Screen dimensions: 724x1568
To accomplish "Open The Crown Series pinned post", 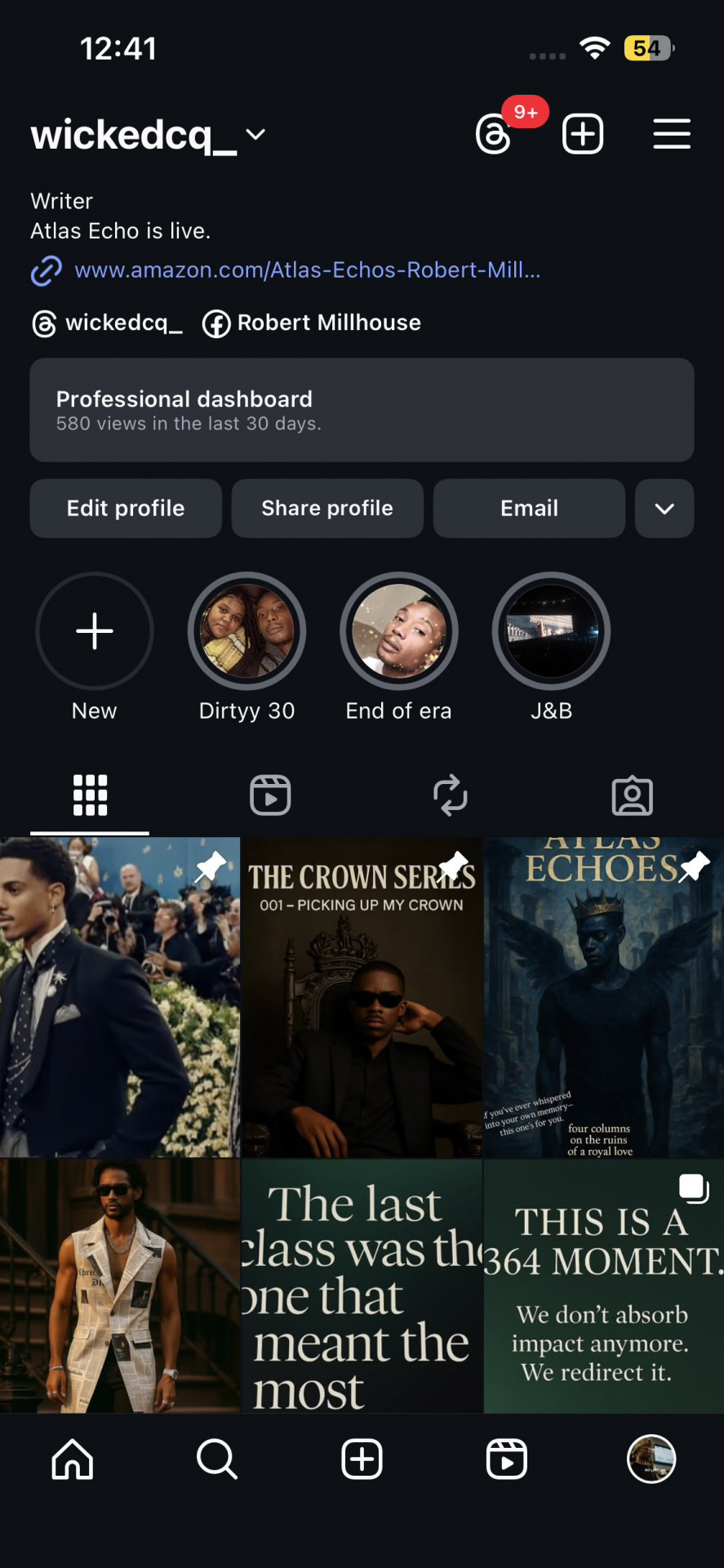I will (362, 996).
